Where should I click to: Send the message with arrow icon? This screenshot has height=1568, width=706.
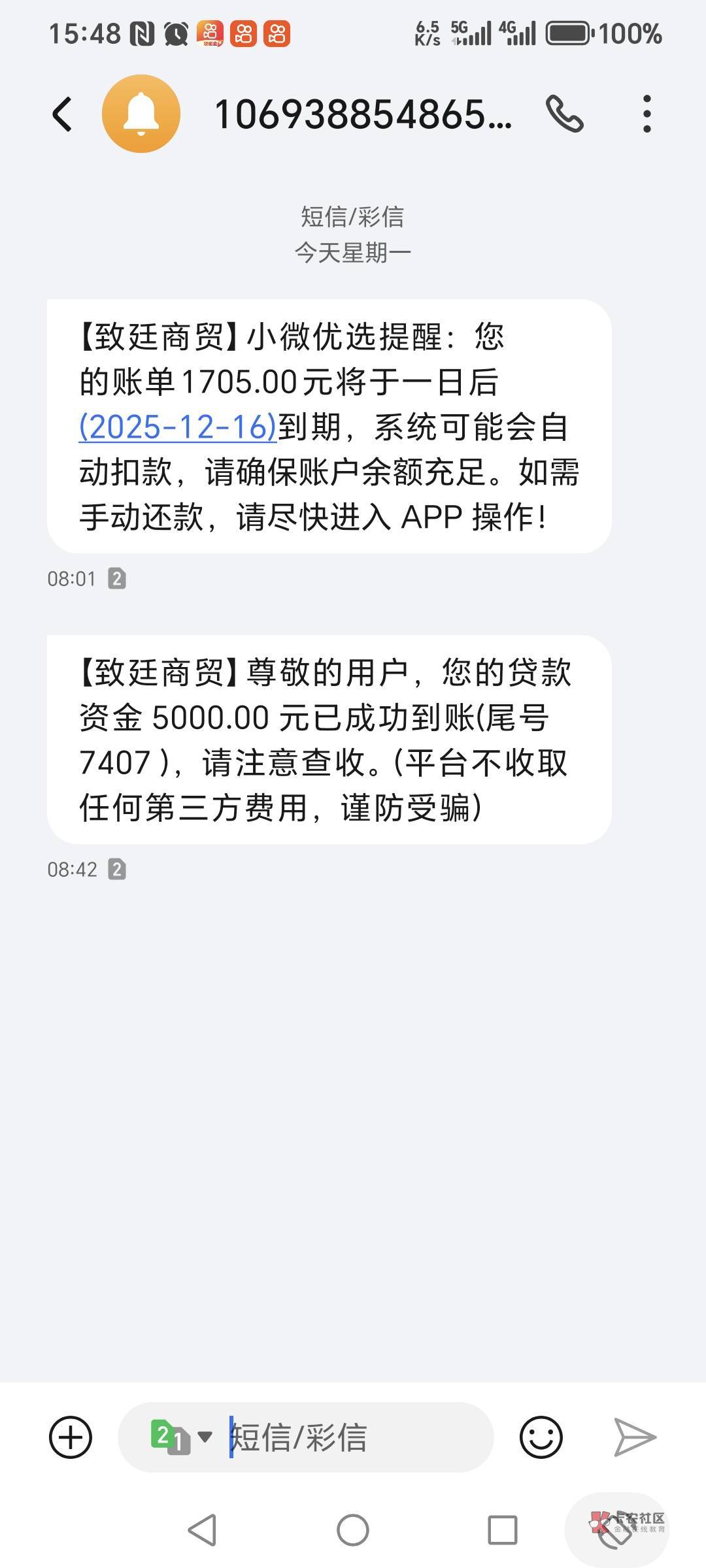pyautogui.click(x=635, y=1437)
